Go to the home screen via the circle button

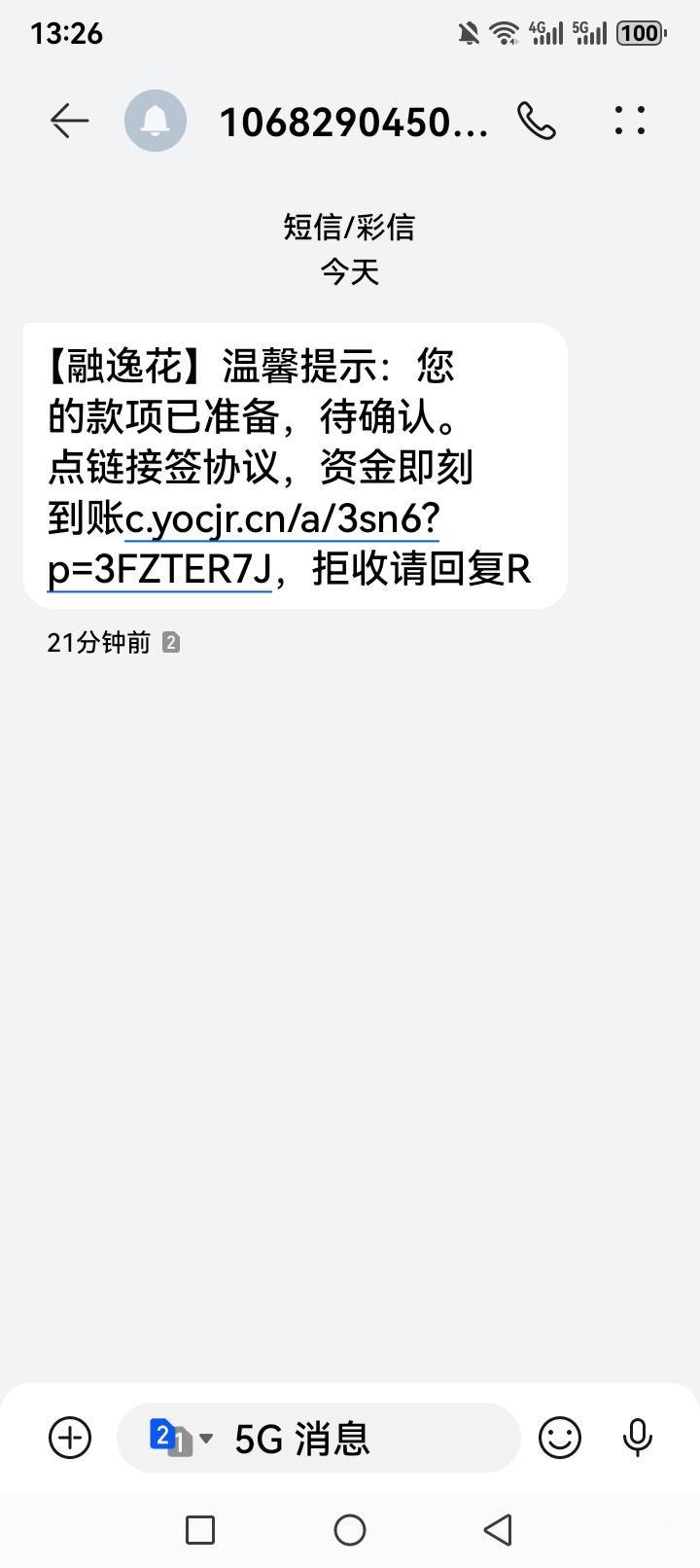(350, 1530)
